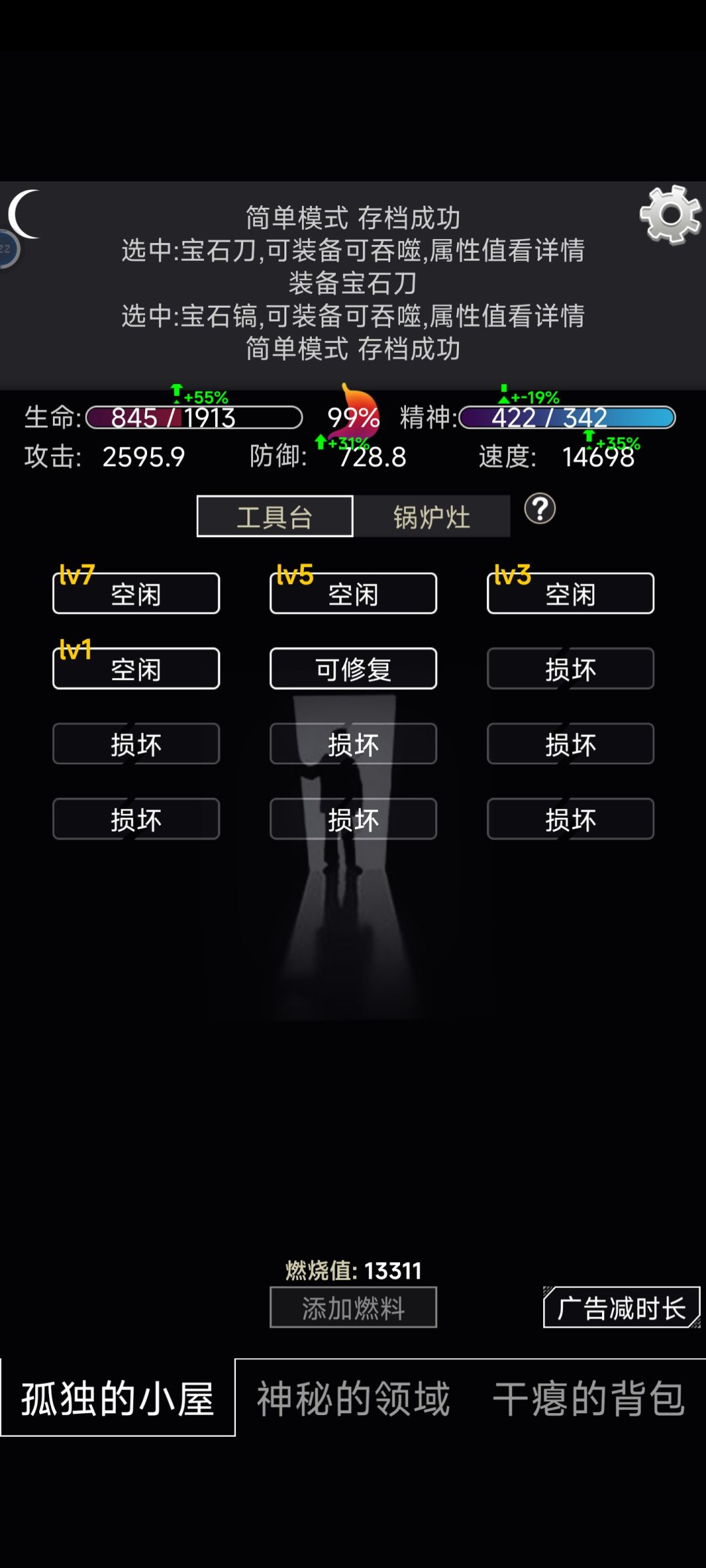Switch to the 干瘪的背包 tab

(588, 1397)
